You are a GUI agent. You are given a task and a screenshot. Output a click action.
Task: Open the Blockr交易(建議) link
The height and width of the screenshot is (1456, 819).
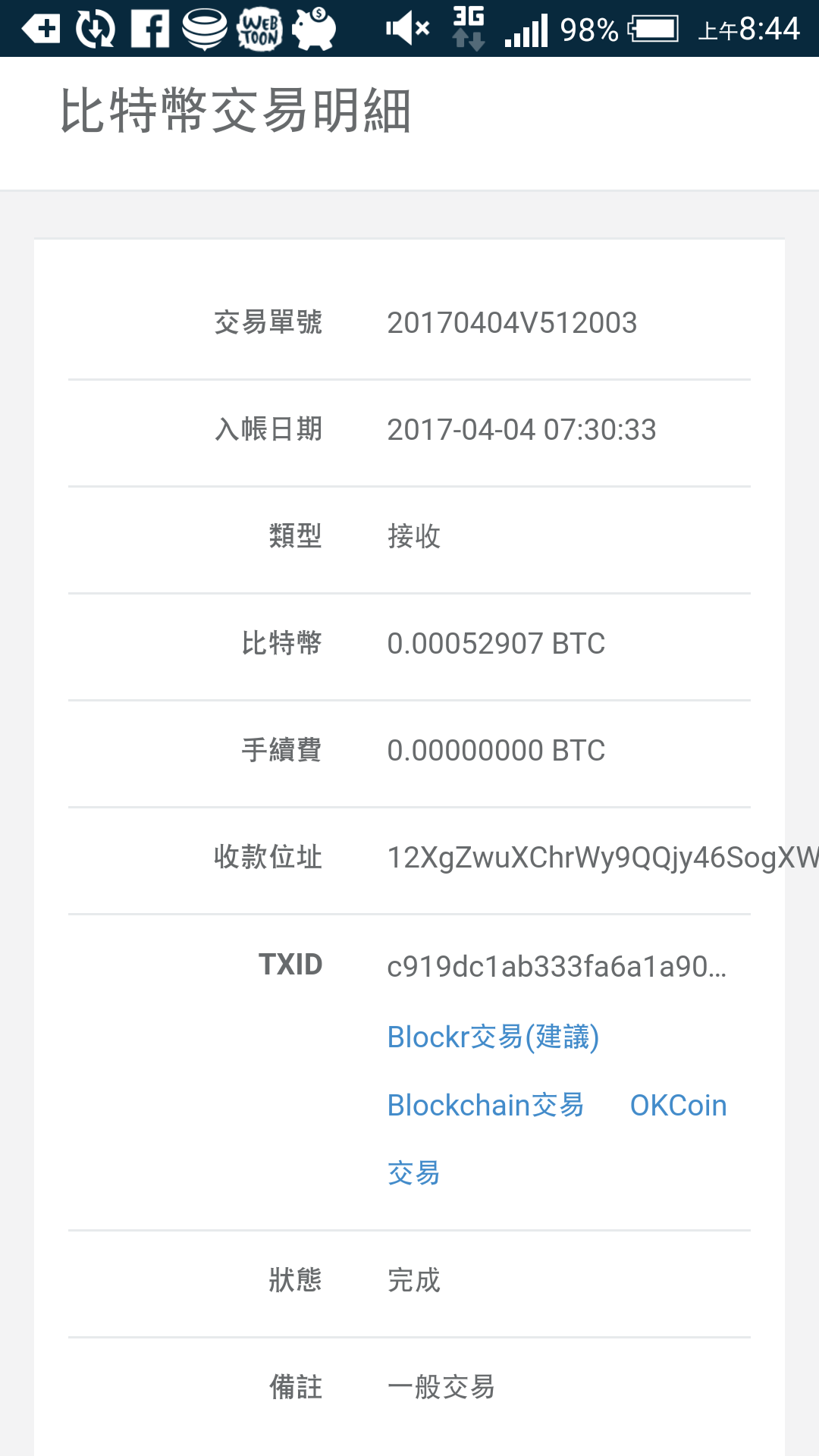pos(493,1037)
